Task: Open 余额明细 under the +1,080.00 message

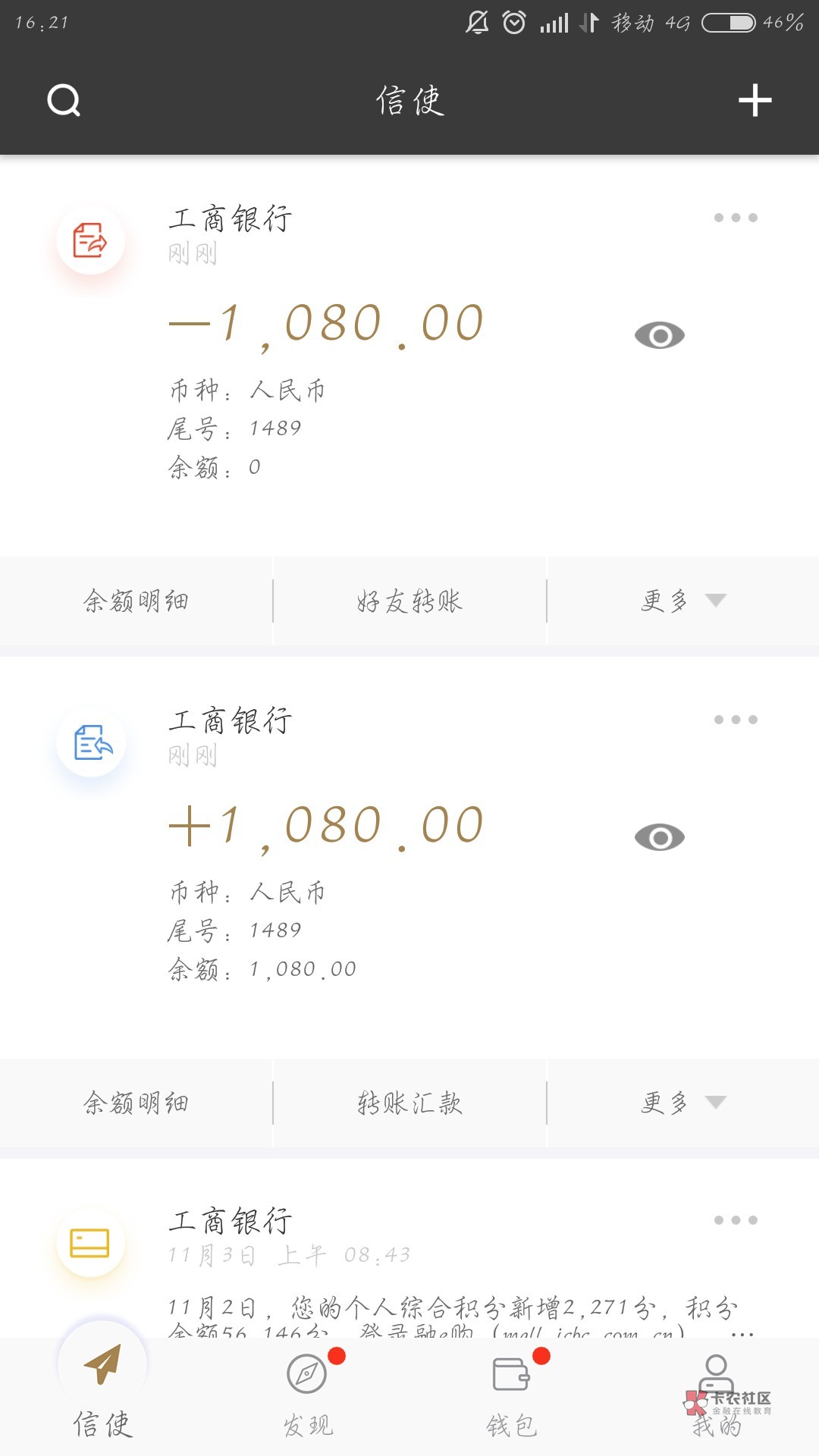Action: coord(136,1103)
